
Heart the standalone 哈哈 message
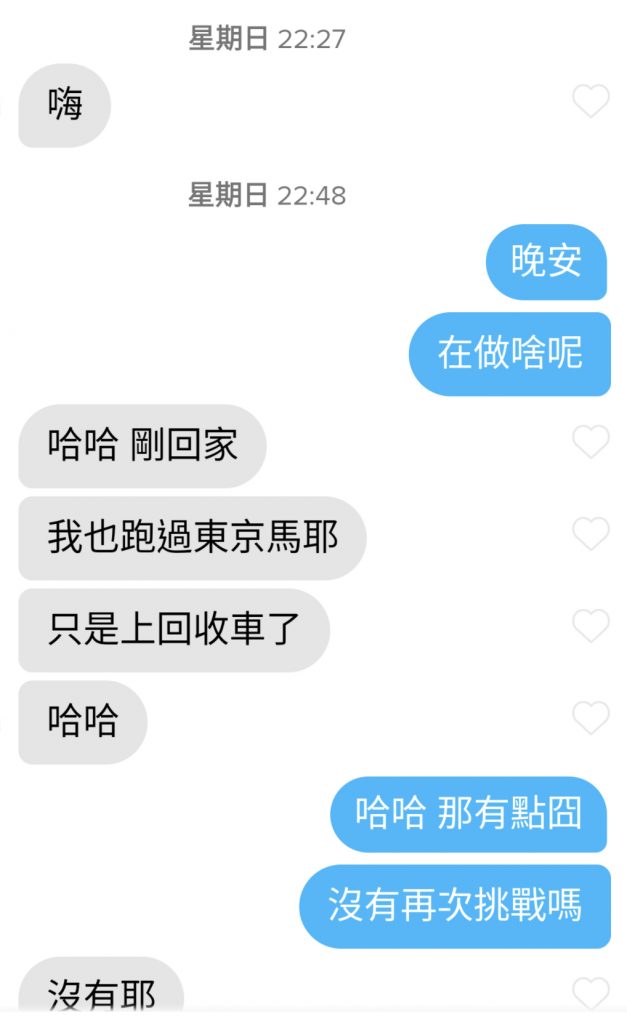coord(590,717)
